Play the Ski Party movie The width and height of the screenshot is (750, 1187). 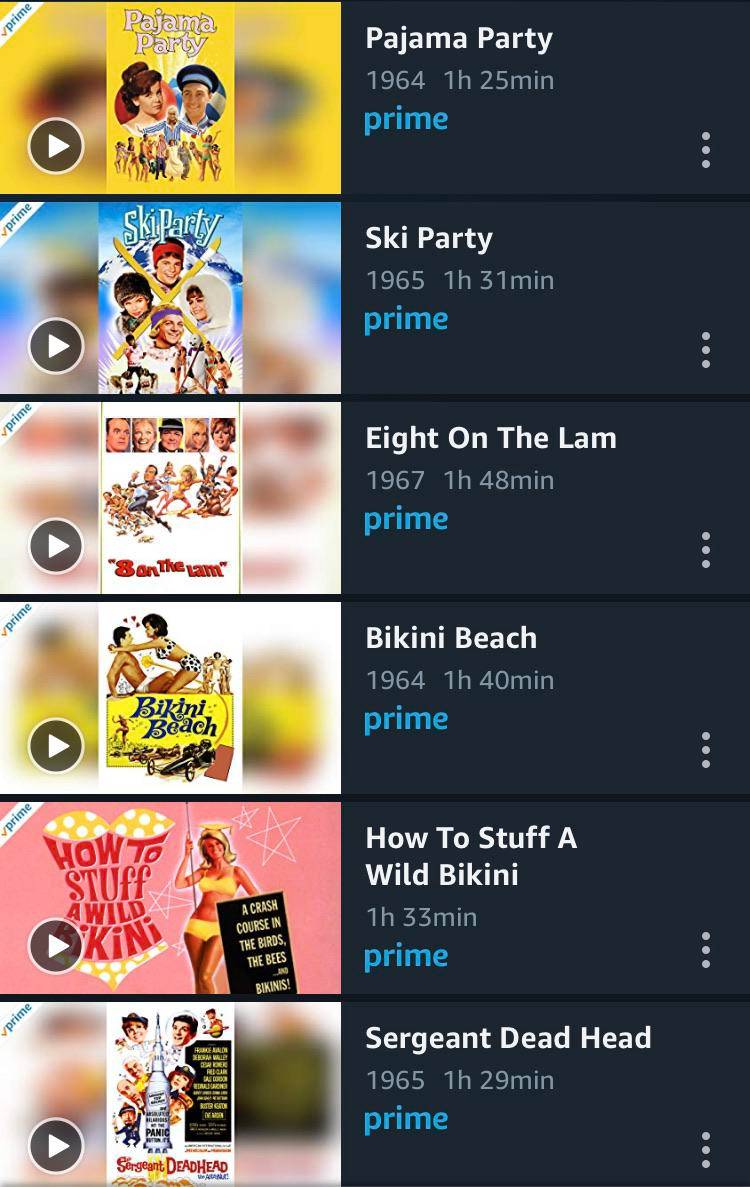pyautogui.click(x=55, y=345)
